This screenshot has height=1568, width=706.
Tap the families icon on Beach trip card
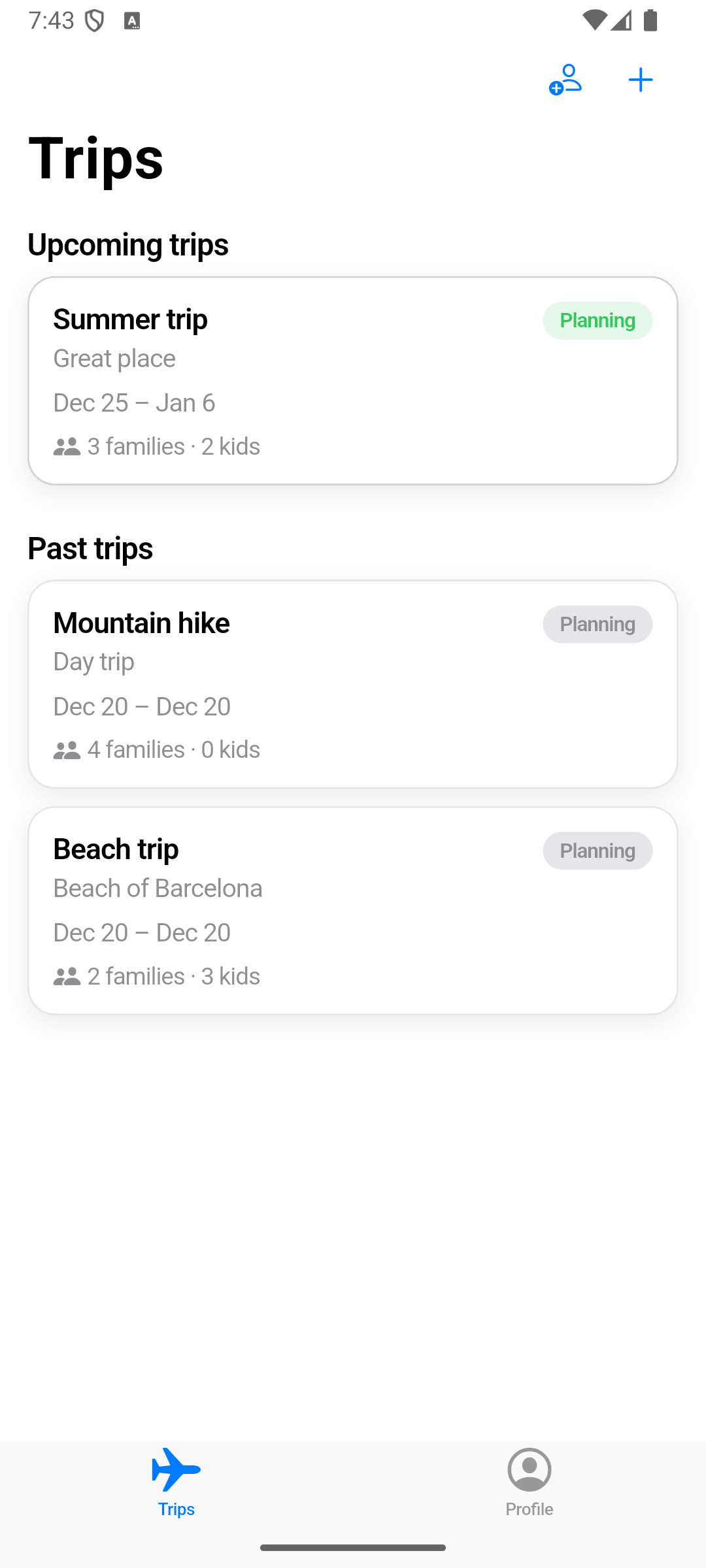click(66, 975)
